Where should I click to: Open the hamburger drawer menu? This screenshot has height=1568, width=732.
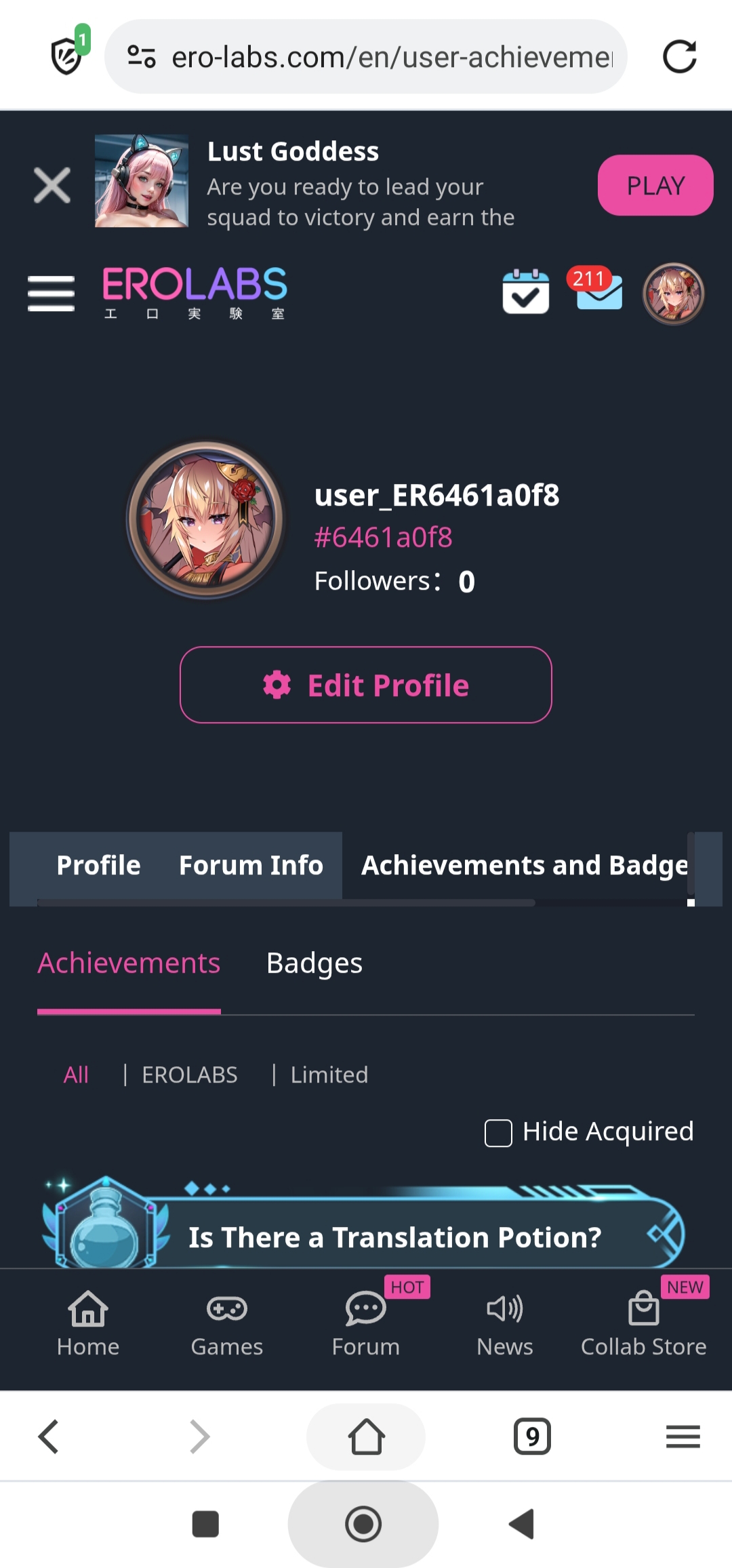[x=51, y=294]
